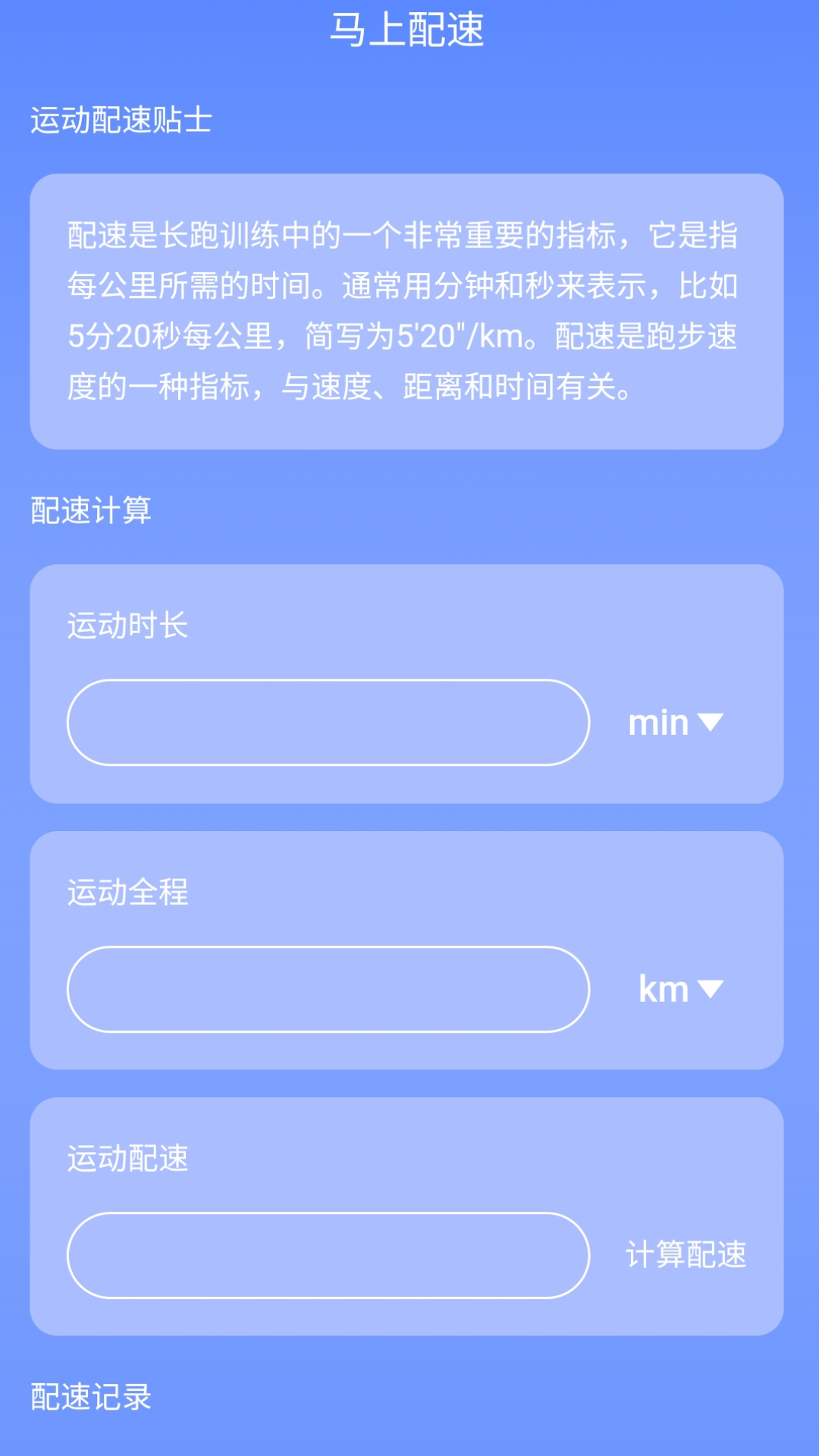
Task: Select the 运动配速 result field
Action: pos(328,1255)
